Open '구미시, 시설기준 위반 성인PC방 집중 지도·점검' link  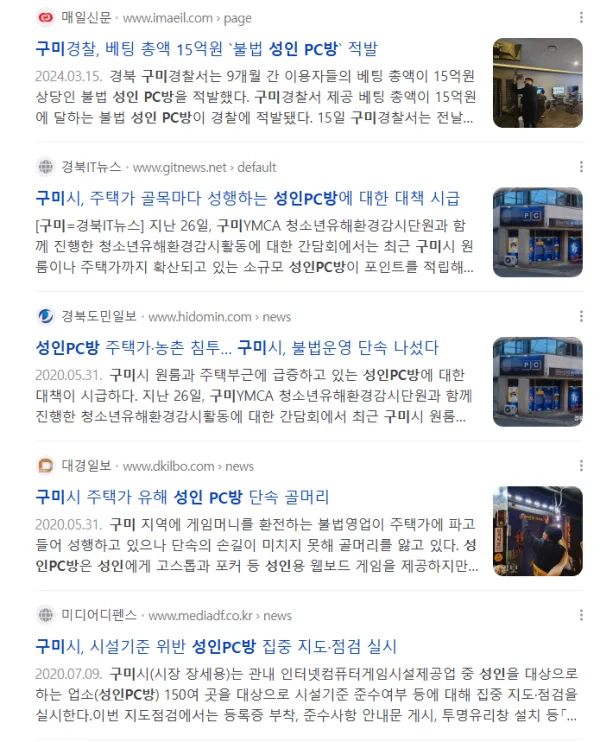216,646
